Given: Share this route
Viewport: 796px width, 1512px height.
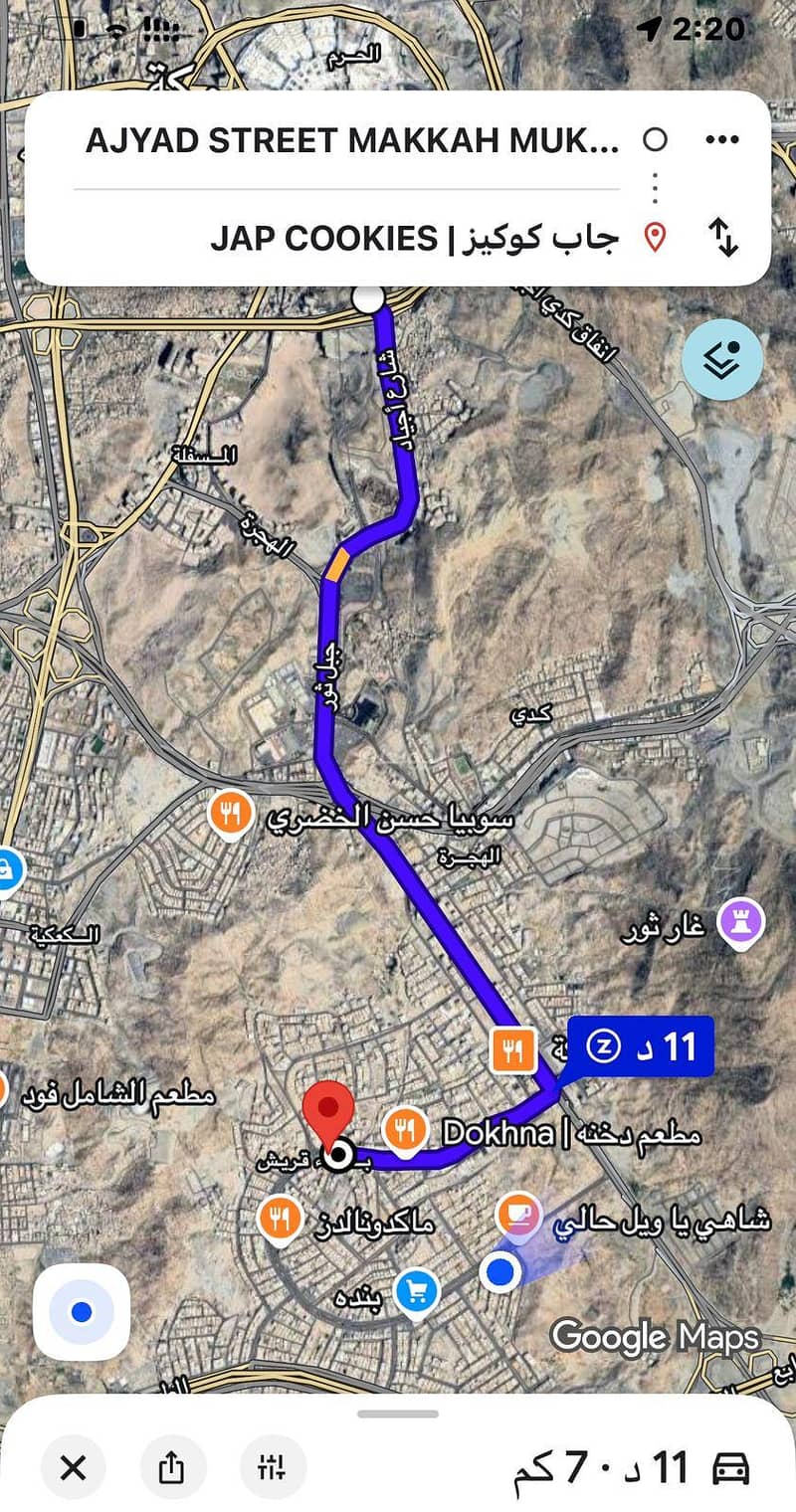Looking at the screenshot, I should [172, 1467].
